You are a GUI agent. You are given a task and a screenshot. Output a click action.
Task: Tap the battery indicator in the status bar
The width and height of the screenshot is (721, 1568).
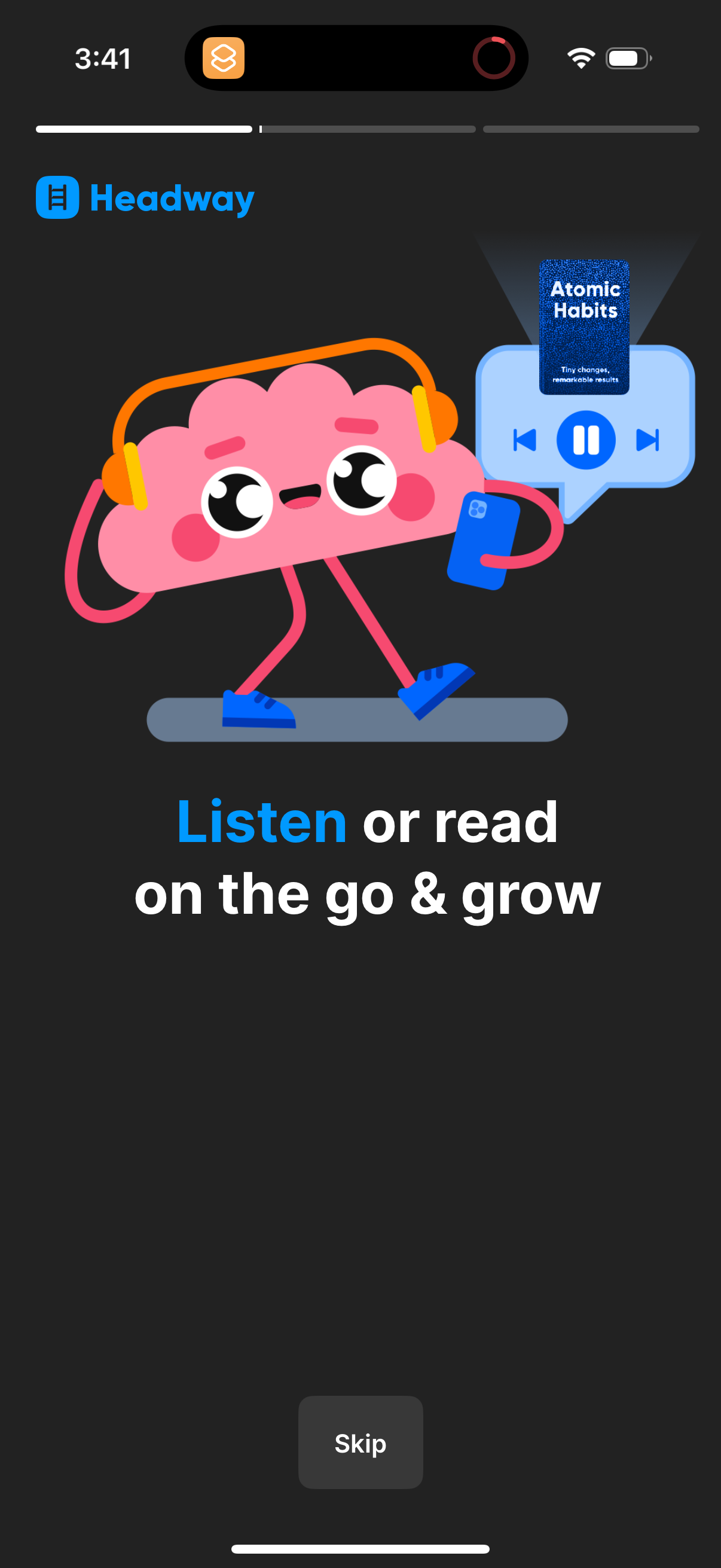click(628, 59)
